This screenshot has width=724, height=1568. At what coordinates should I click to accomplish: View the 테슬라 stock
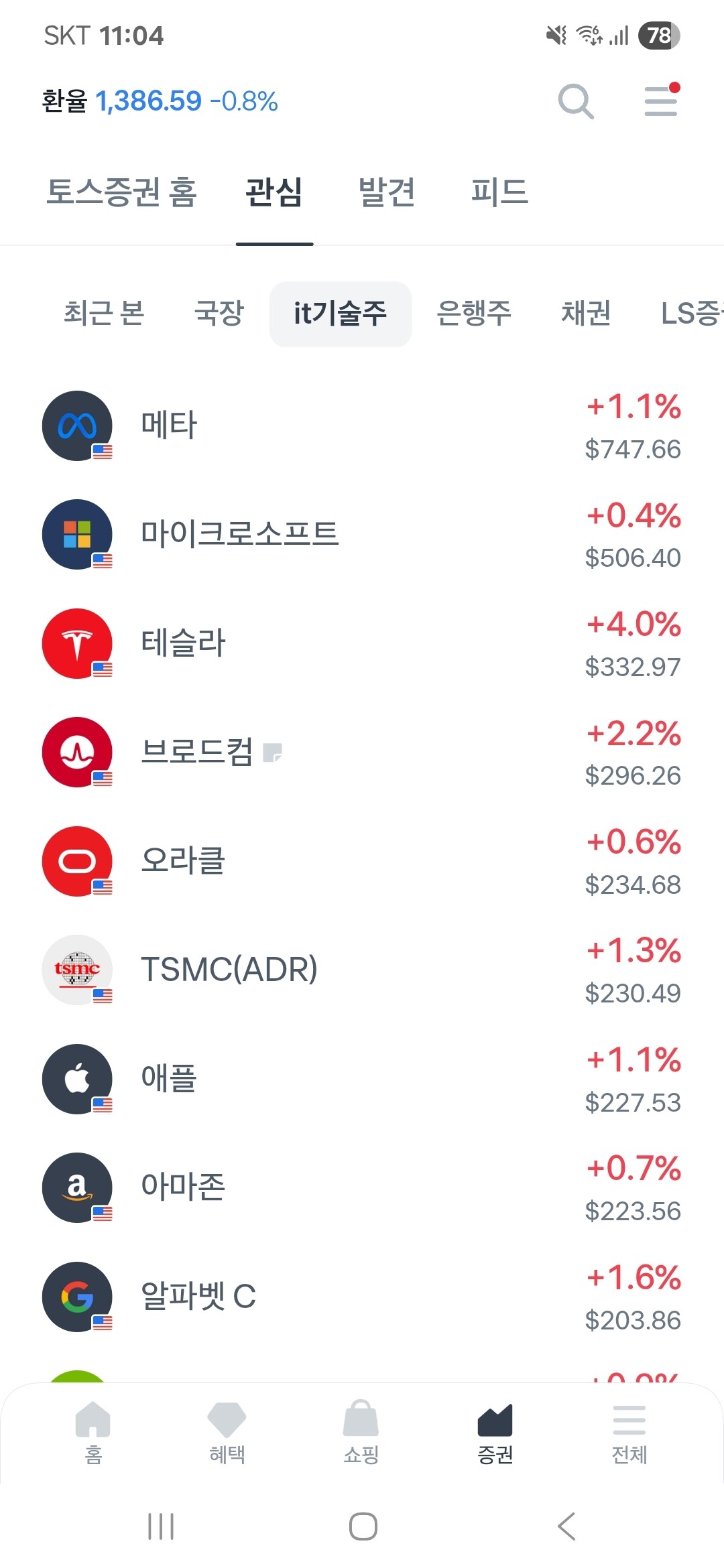click(362, 643)
